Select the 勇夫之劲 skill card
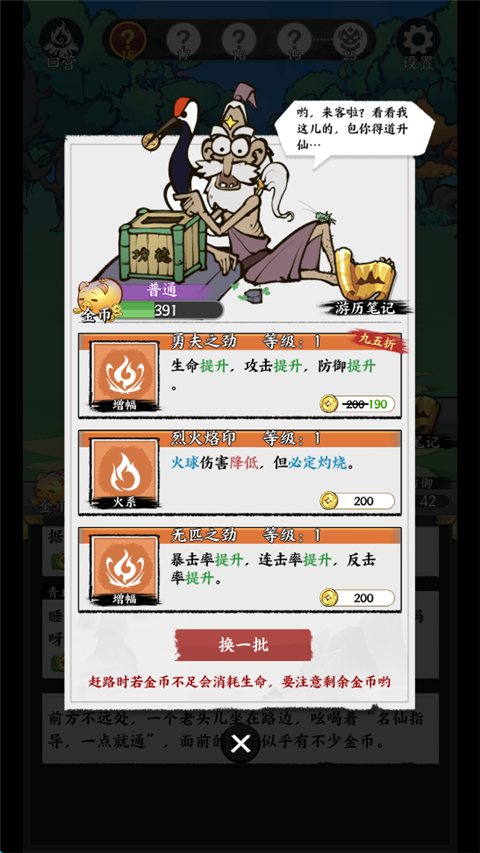This screenshot has height=853, width=480. coord(240,376)
